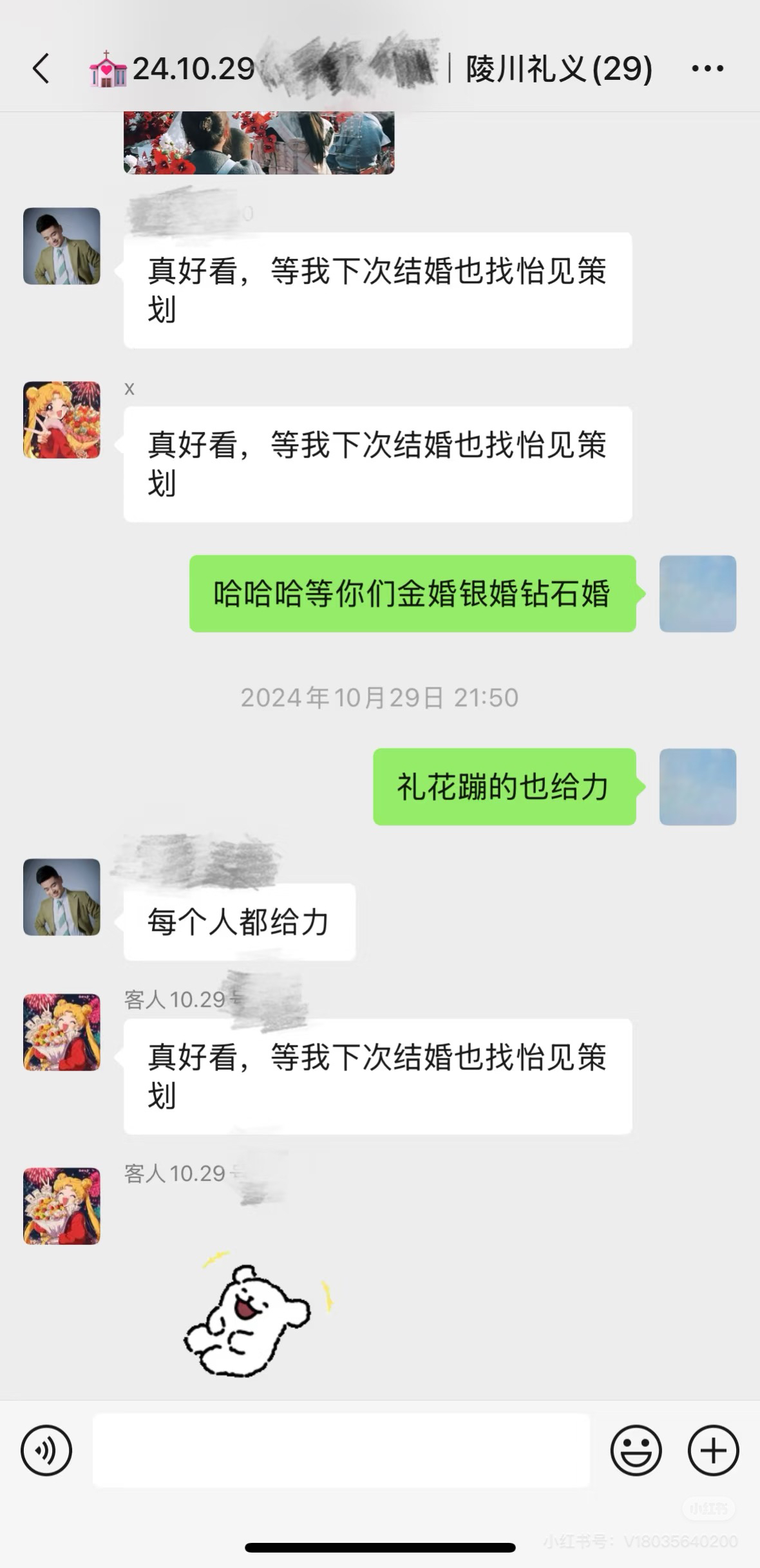Open avatar beside 每个人都给力 message
Image resolution: width=760 pixels, height=1568 pixels.
(62, 897)
